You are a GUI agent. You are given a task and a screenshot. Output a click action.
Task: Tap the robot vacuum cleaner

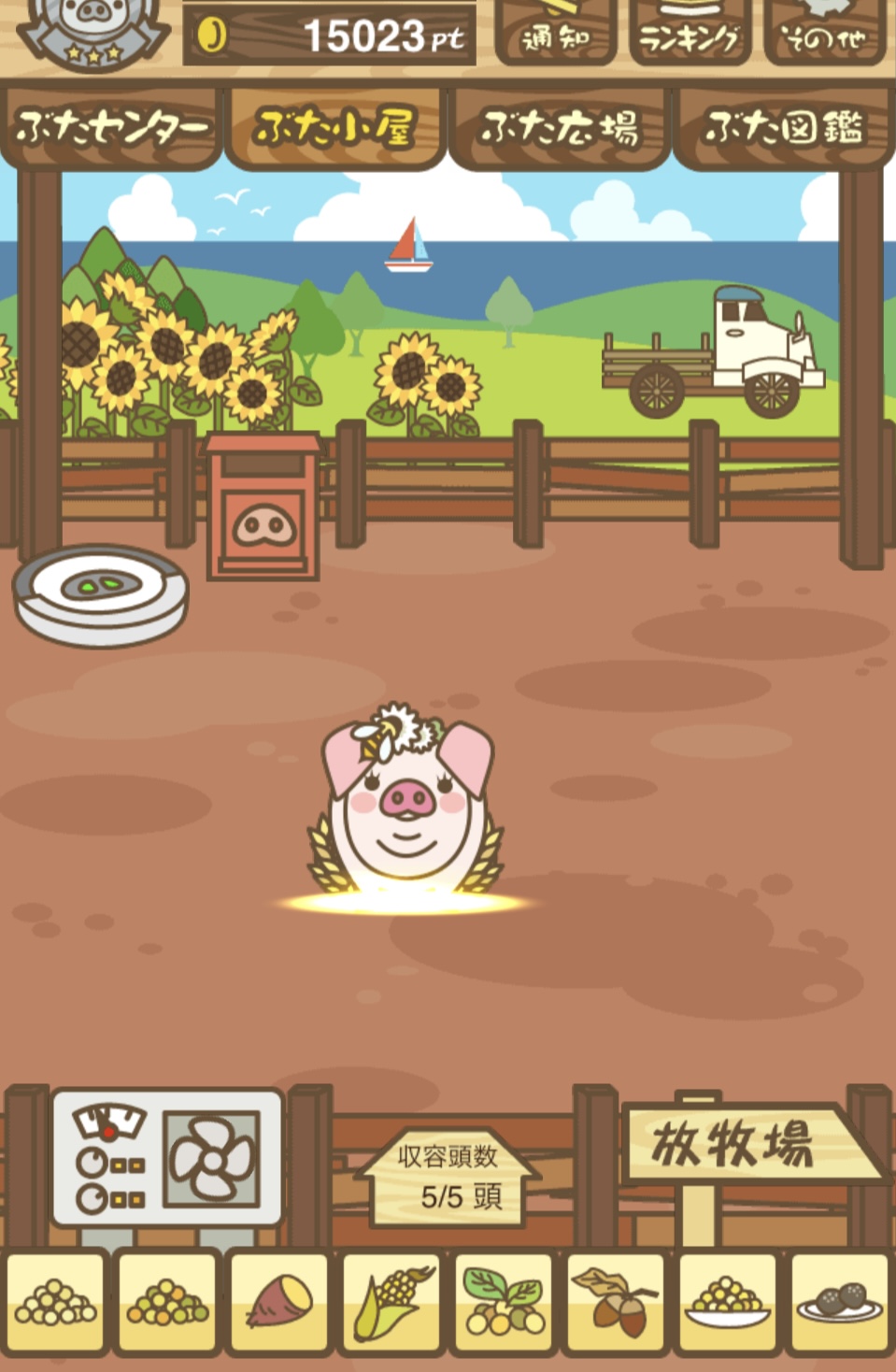(x=101, y=594)
